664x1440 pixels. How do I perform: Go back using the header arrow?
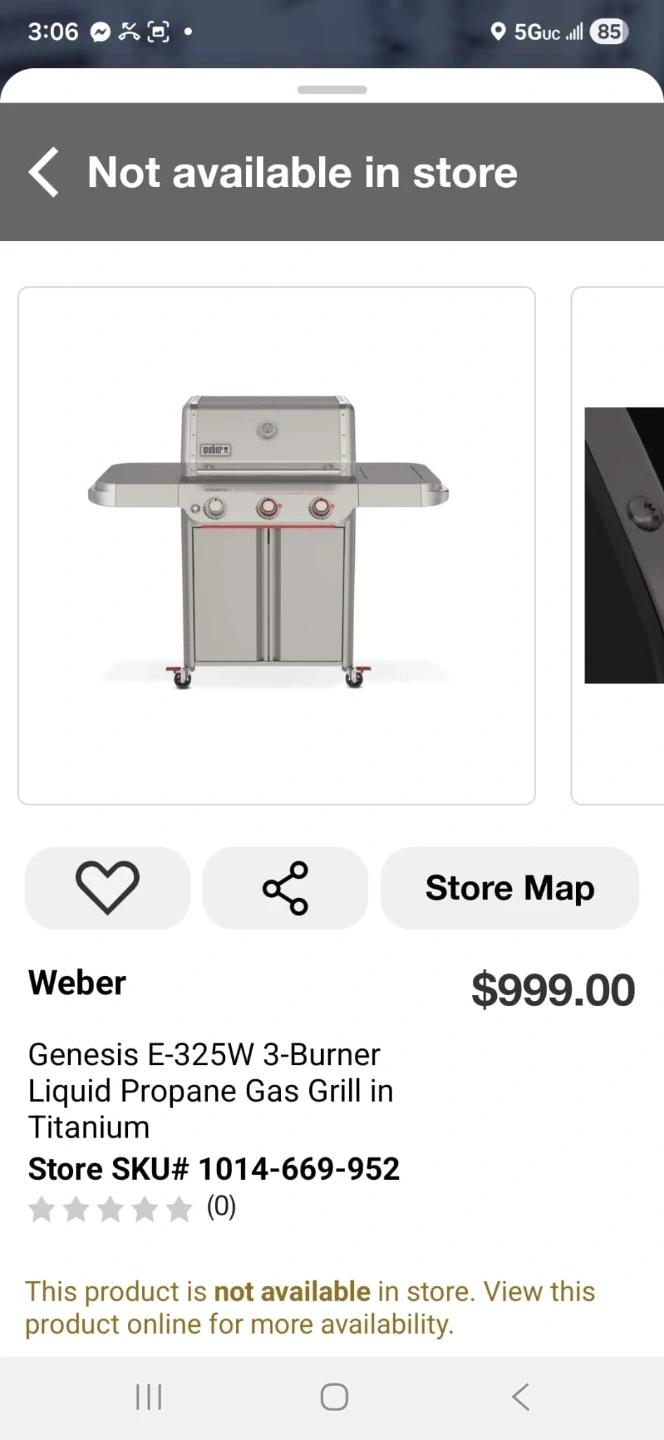pyautogui.click(x=44, y=172)
